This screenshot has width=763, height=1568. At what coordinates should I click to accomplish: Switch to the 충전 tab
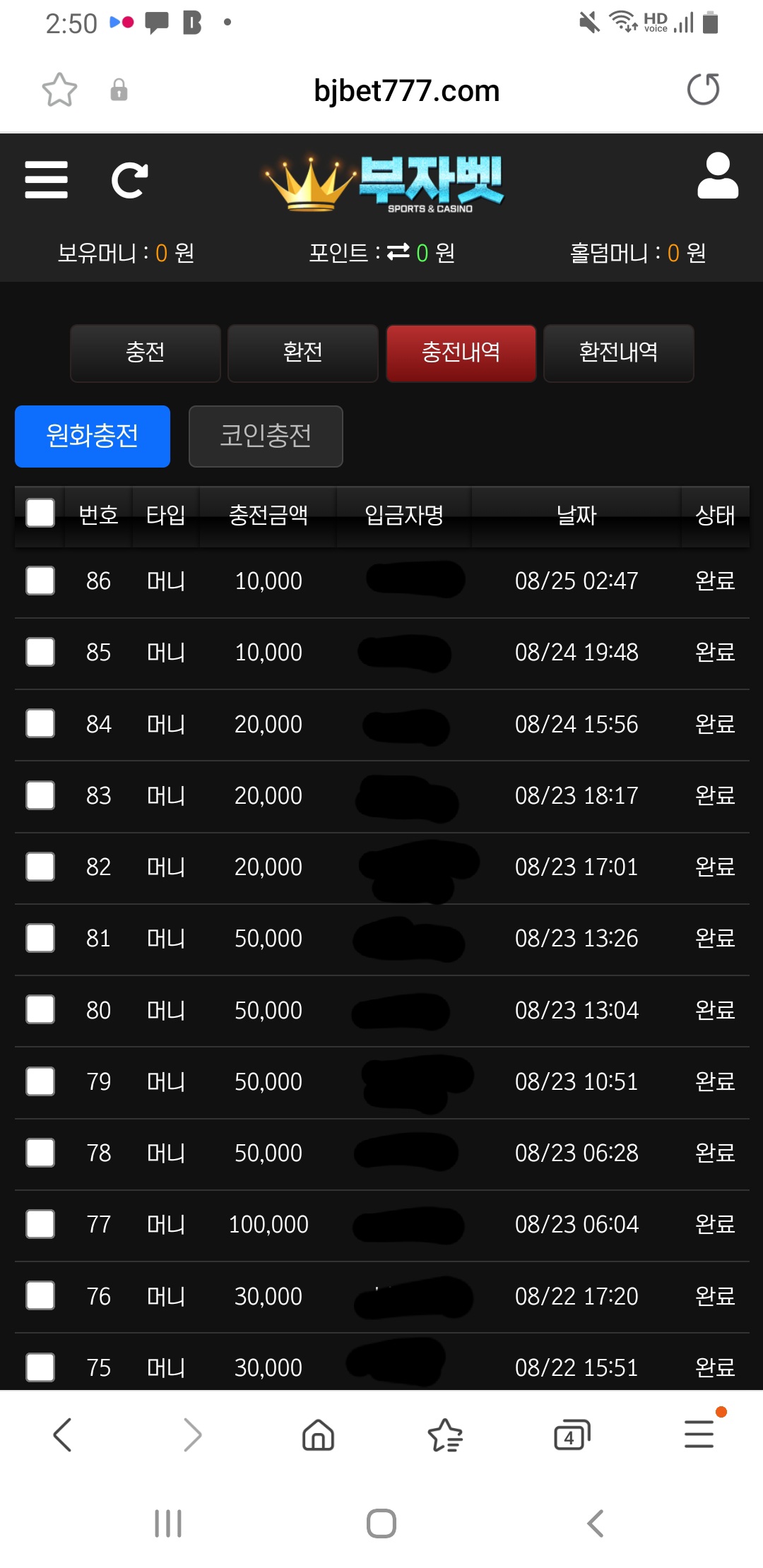click(x=146, y=353)
